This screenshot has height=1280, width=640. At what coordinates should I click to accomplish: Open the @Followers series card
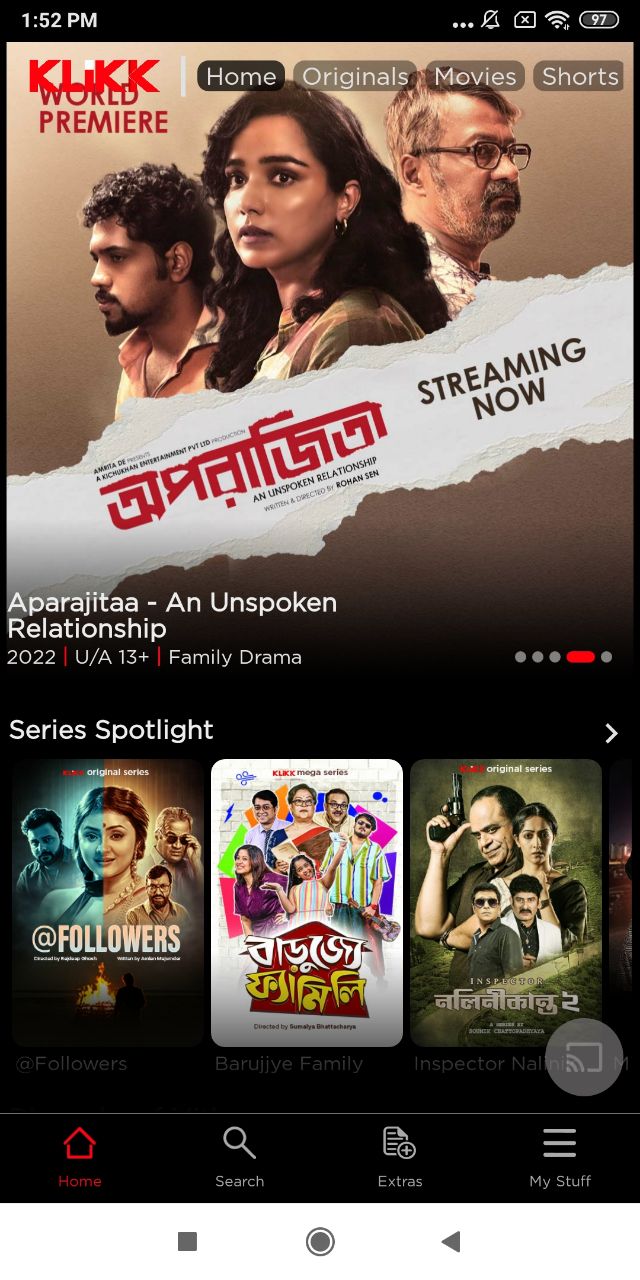(108, 902)
